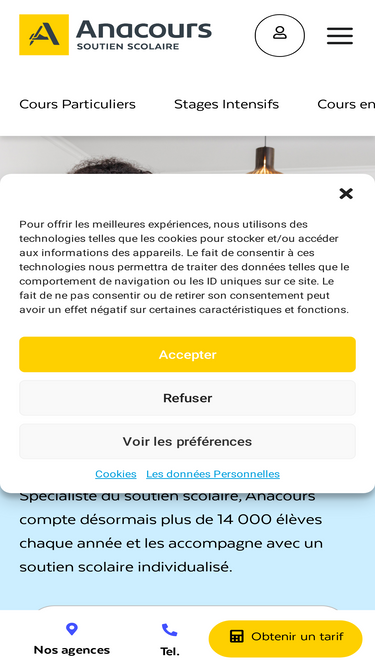The image size is (375, 667).
Task: Tap Obtenir un tarif
Action: pyautogui.click(x=285, y=638)
